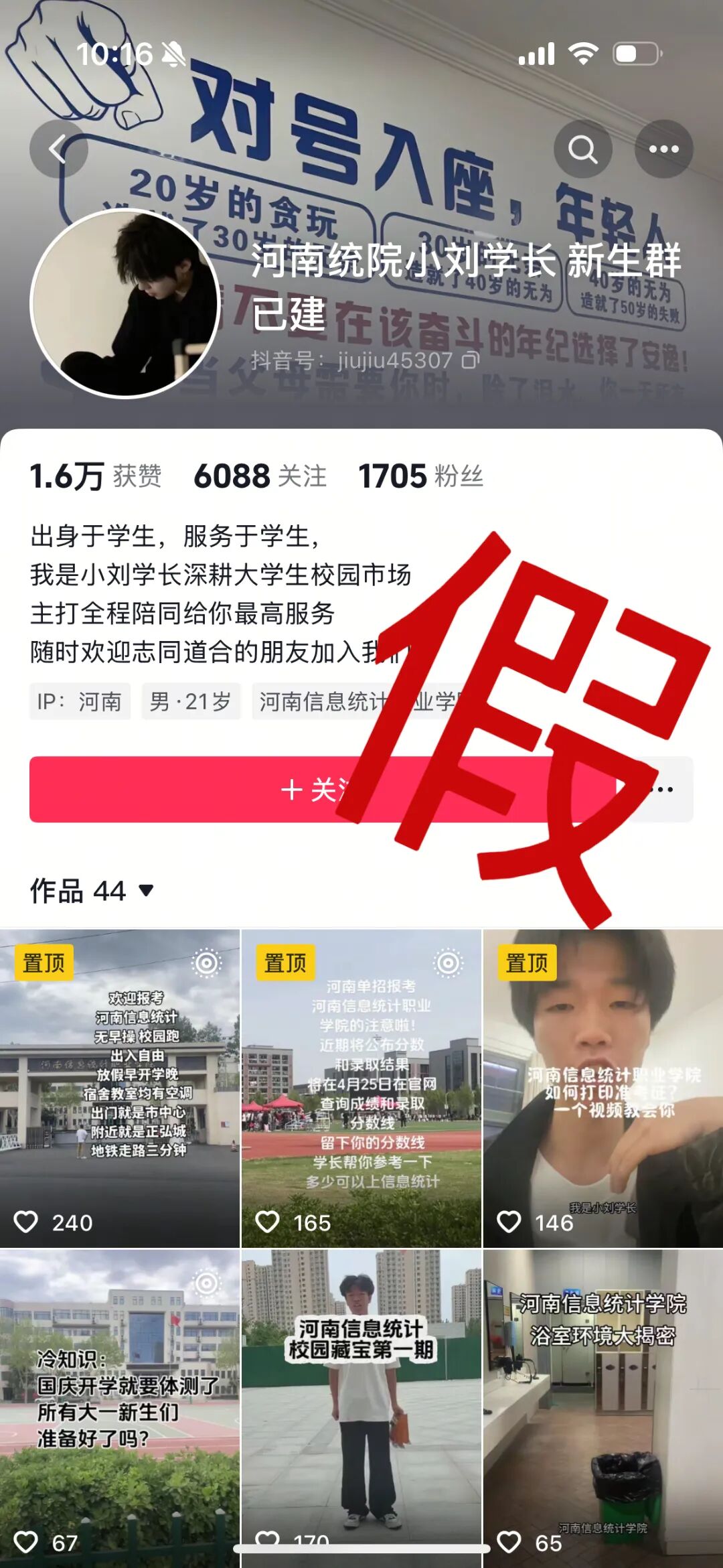The image size is (723, 1568).
Task: Go back using the top-left arrow
Action: click(x=59, y=149)
